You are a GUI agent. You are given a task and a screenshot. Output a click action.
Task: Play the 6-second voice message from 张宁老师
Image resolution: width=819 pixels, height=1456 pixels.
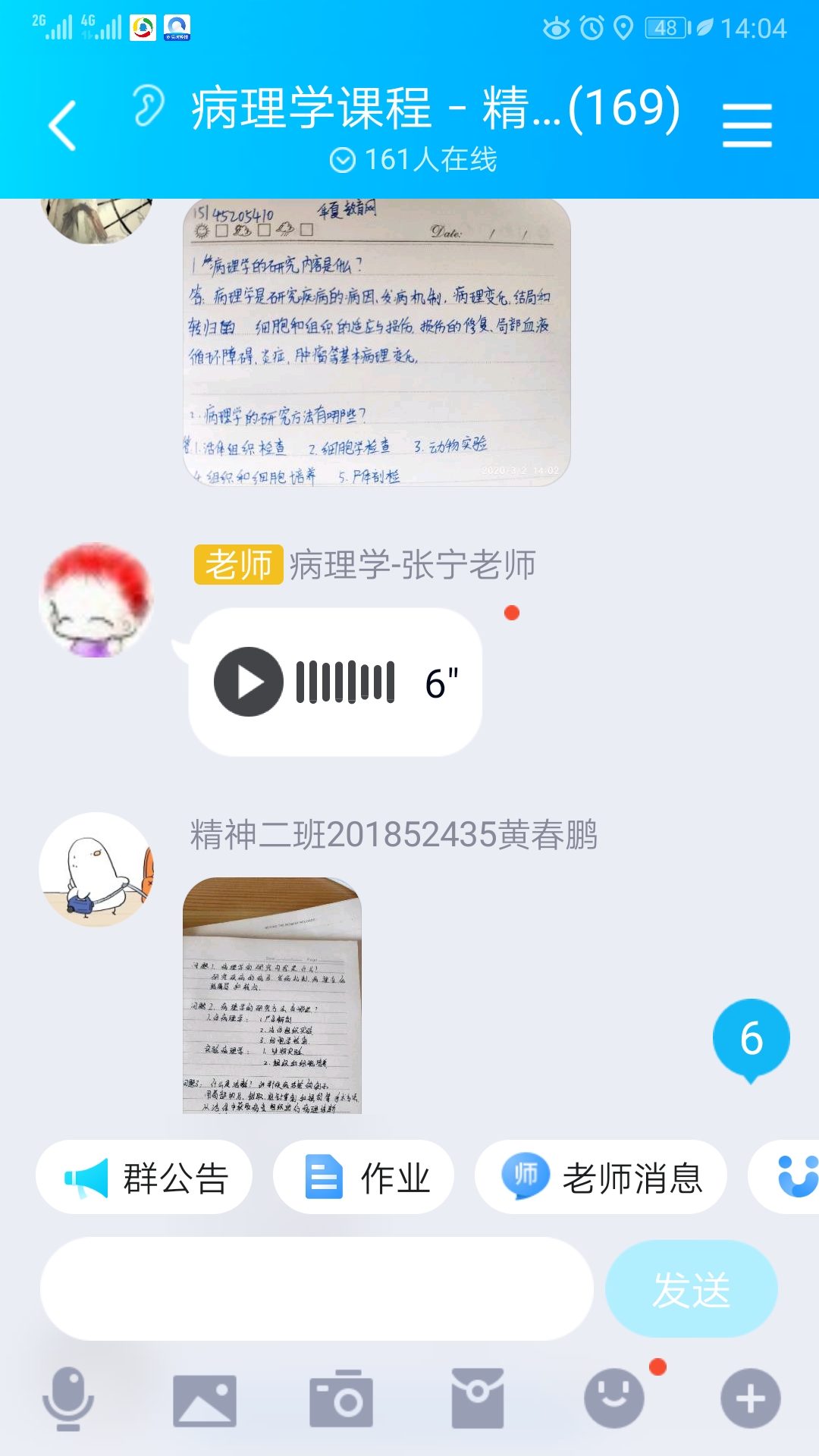[x=249, y=682]
